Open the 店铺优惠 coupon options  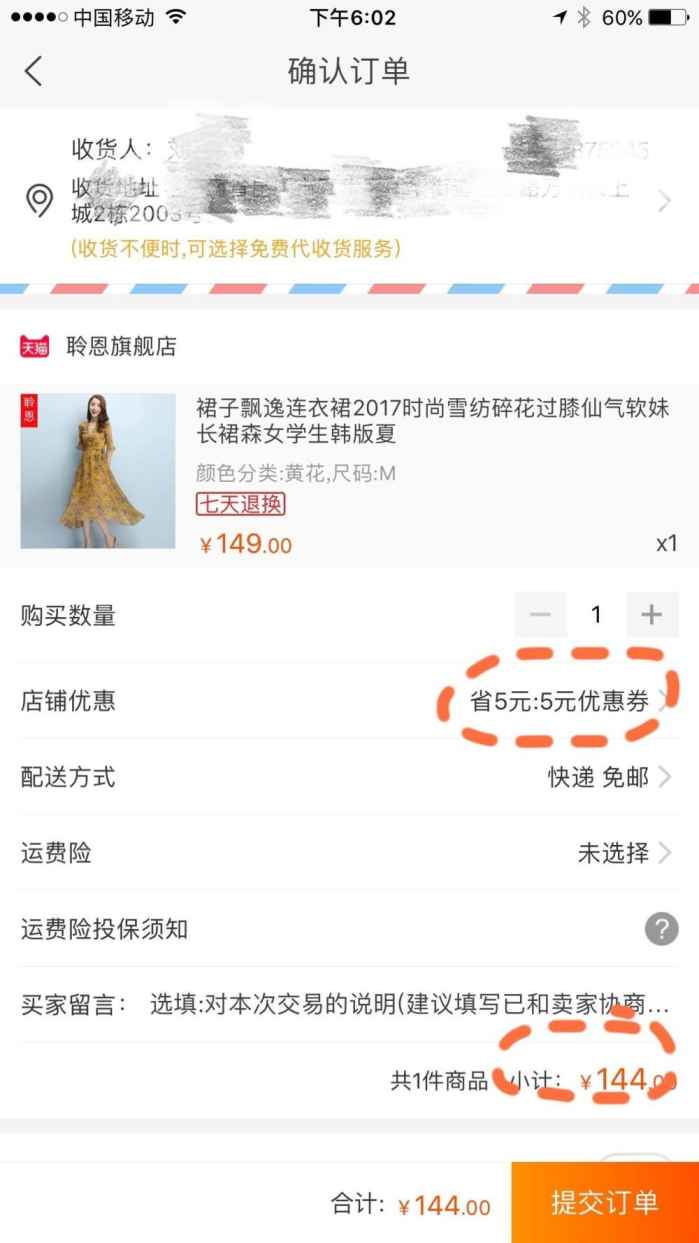click(349, 701)
